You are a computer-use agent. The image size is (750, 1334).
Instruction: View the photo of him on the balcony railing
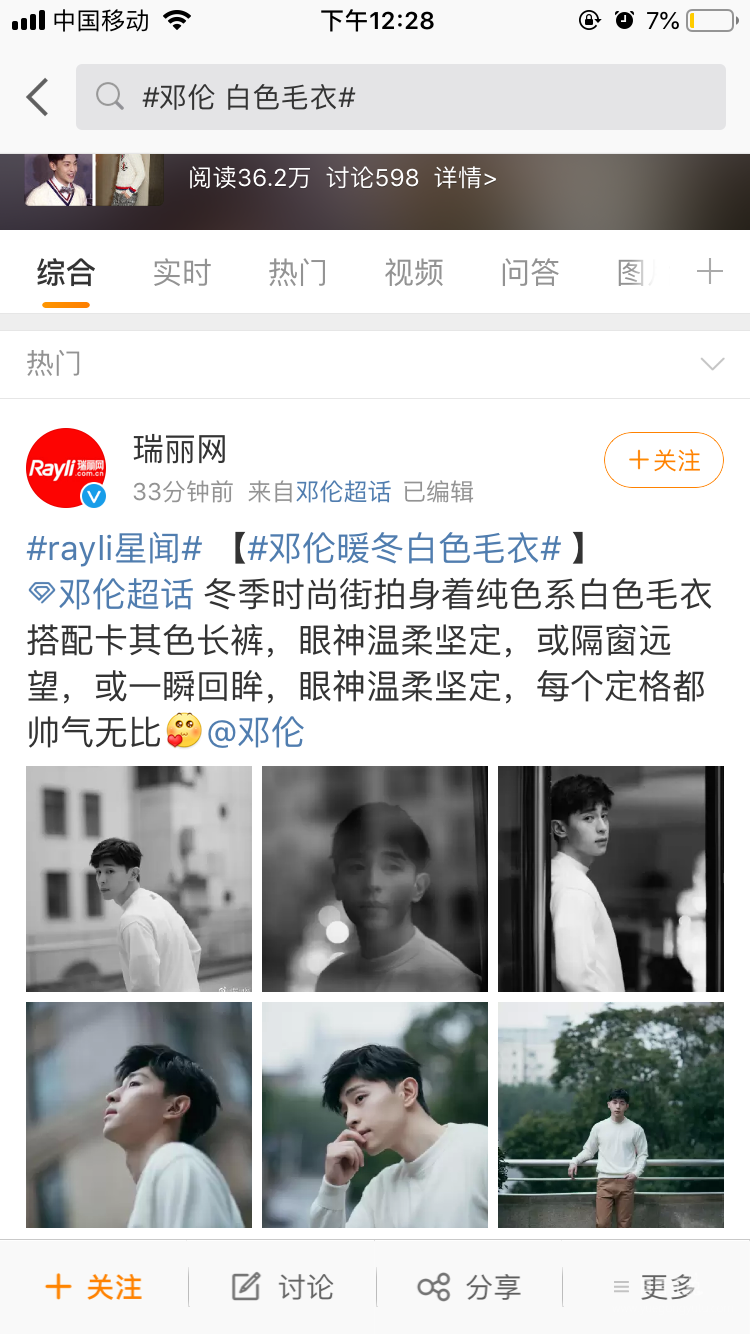tap(611, 1115)
